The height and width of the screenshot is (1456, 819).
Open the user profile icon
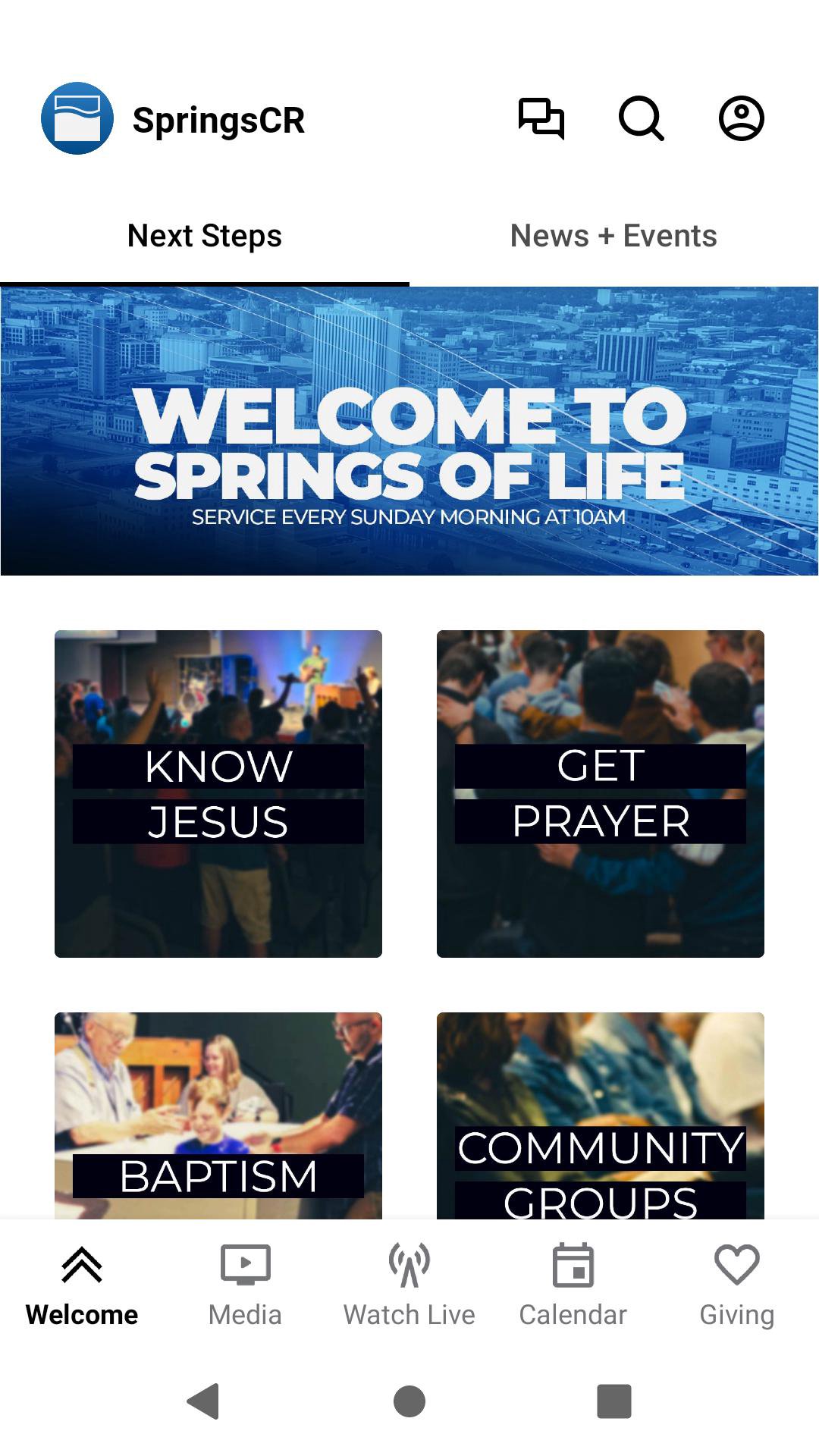741,119
